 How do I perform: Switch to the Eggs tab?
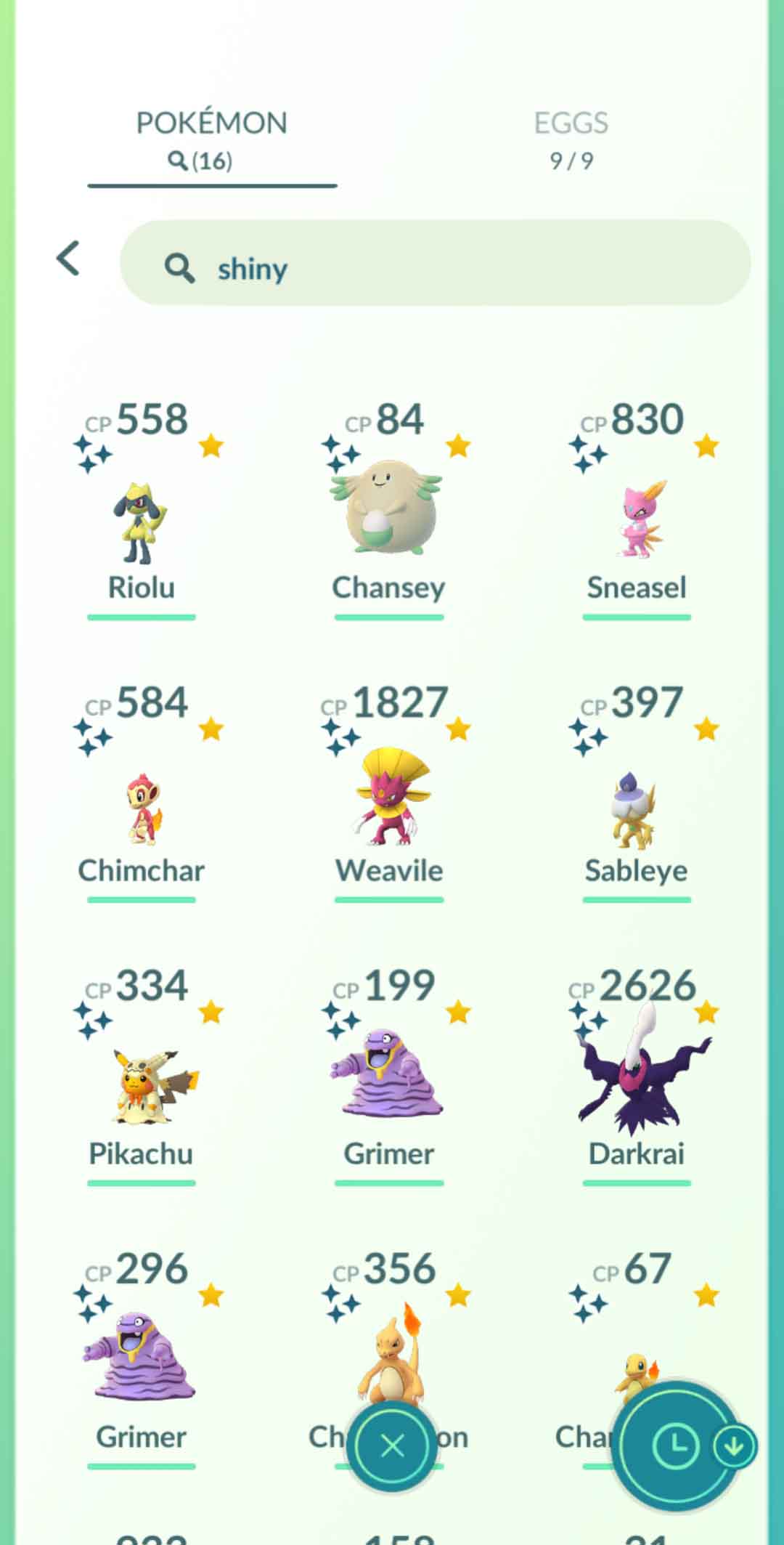[571, 139]
